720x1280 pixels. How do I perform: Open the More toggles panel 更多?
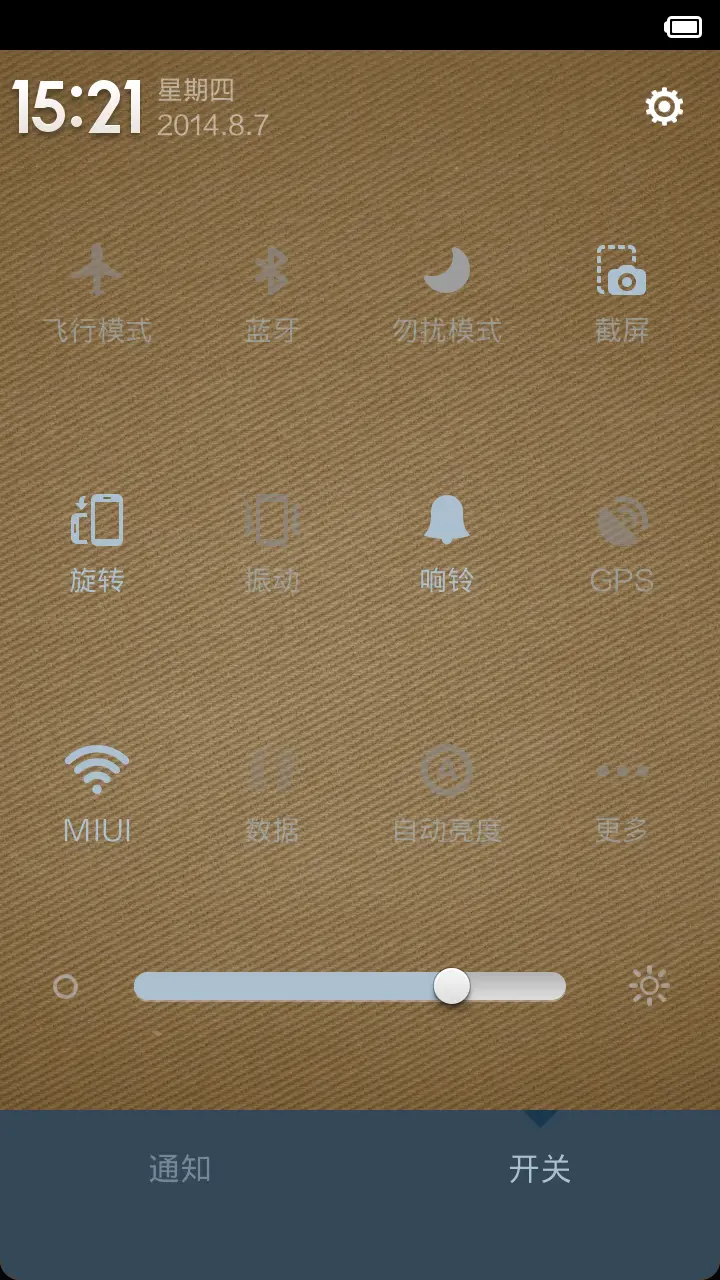[622, 790]
